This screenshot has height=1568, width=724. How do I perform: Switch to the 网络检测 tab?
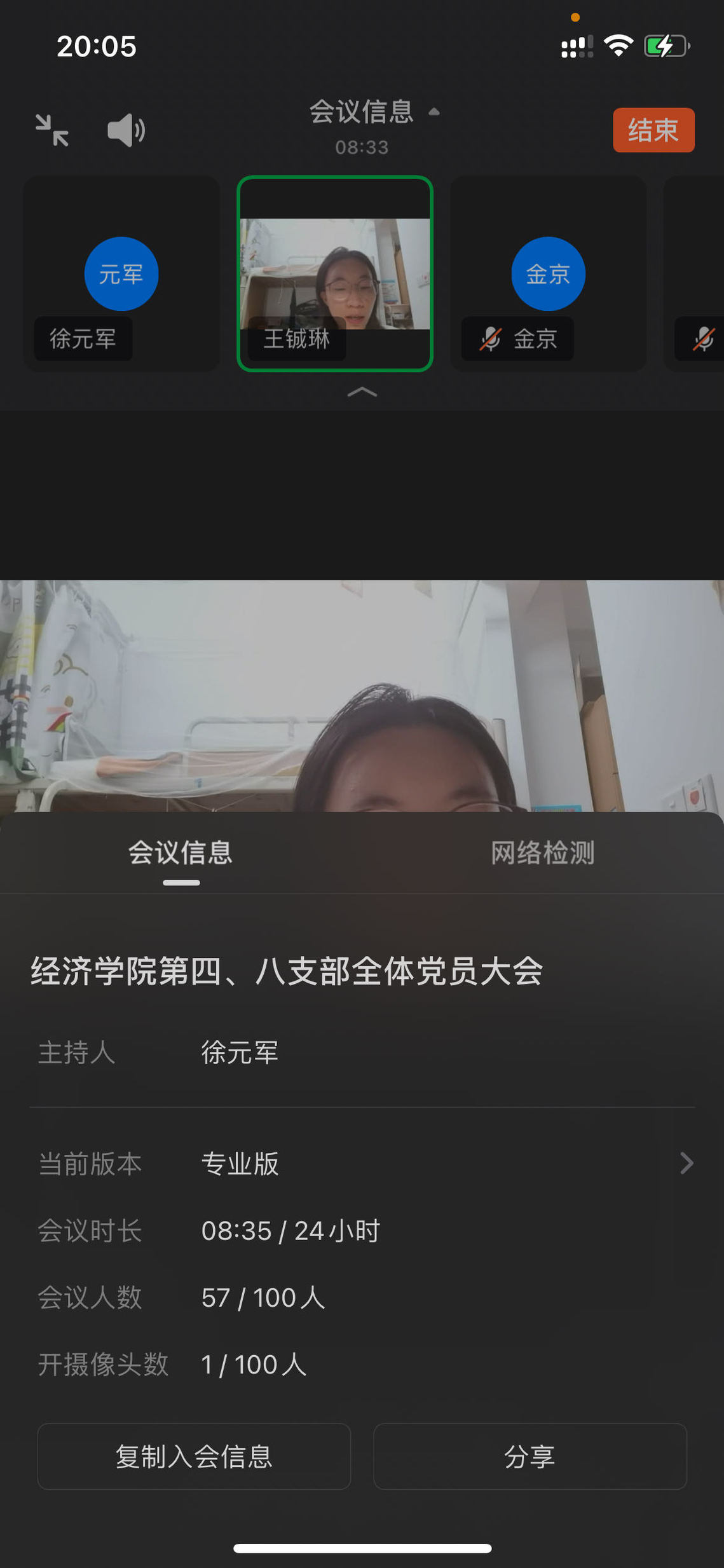pyautogui.click(x=542, y=853)
